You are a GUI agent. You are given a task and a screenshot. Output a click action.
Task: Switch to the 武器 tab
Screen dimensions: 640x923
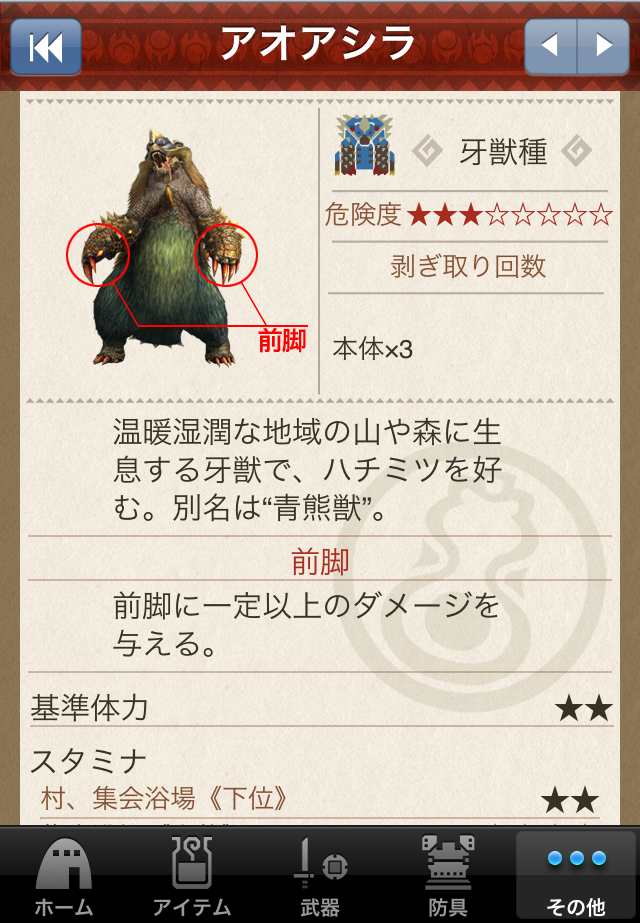(x=320, y=875)
